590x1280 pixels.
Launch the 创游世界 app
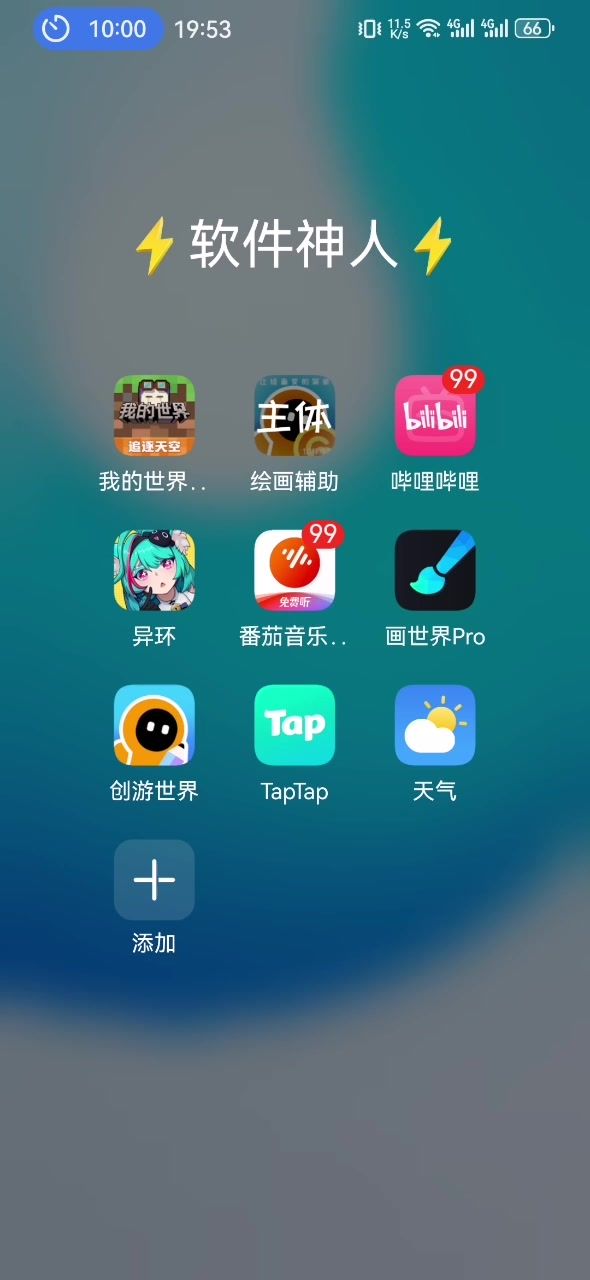154,725
